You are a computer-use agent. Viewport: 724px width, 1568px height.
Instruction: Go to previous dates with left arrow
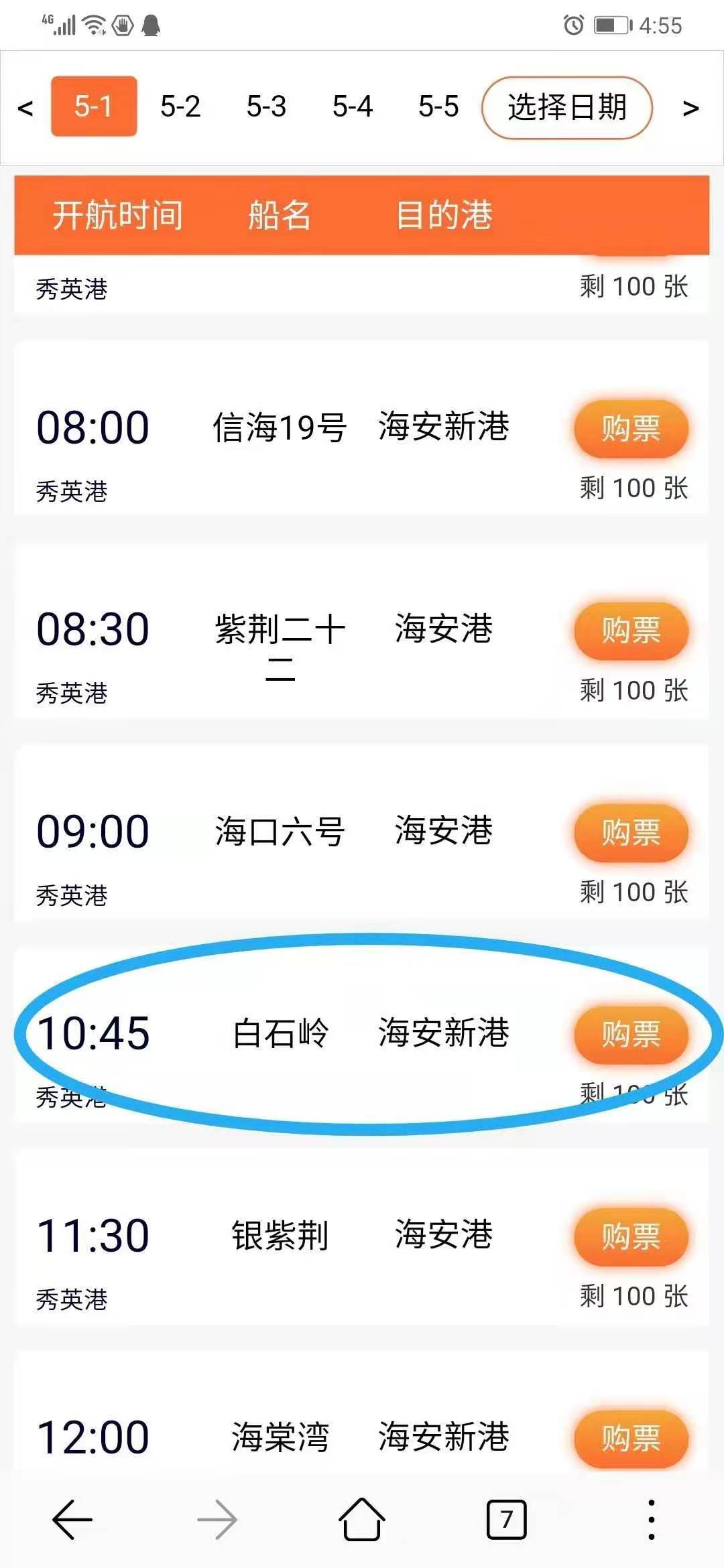pyautogui.click(x=25, y=108)
